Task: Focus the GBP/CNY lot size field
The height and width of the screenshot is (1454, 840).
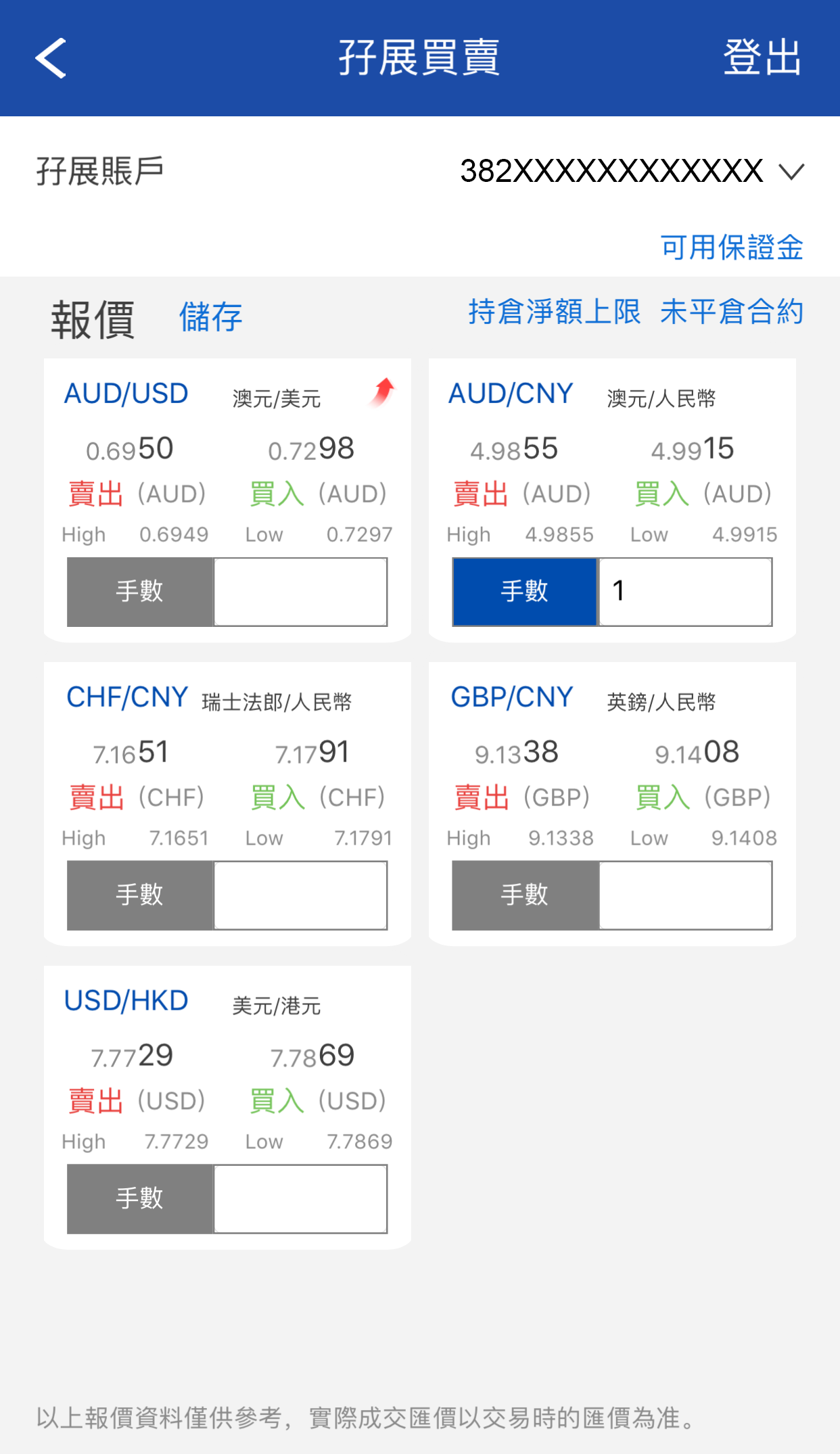Action: 685,895
